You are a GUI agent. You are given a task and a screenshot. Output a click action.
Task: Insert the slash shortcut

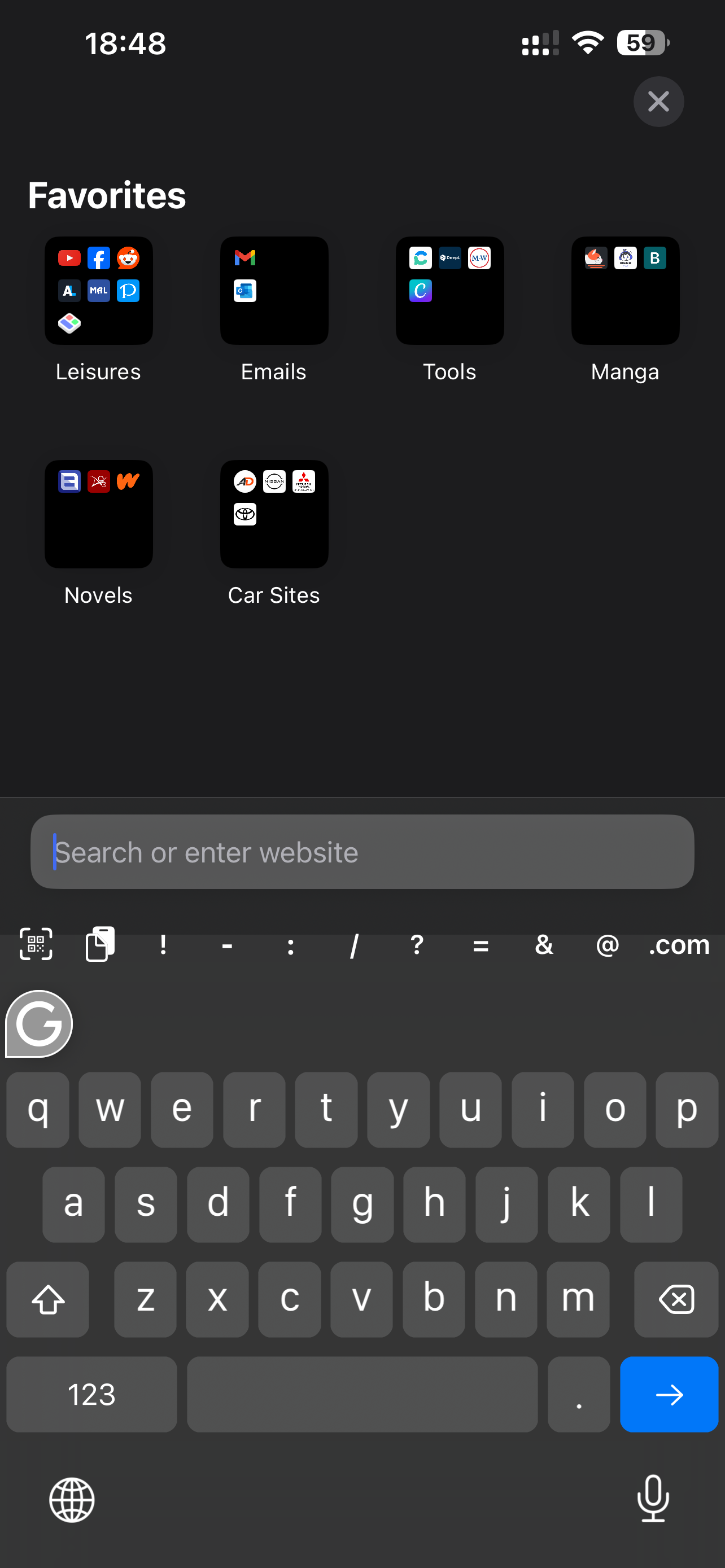pos(353,945)
